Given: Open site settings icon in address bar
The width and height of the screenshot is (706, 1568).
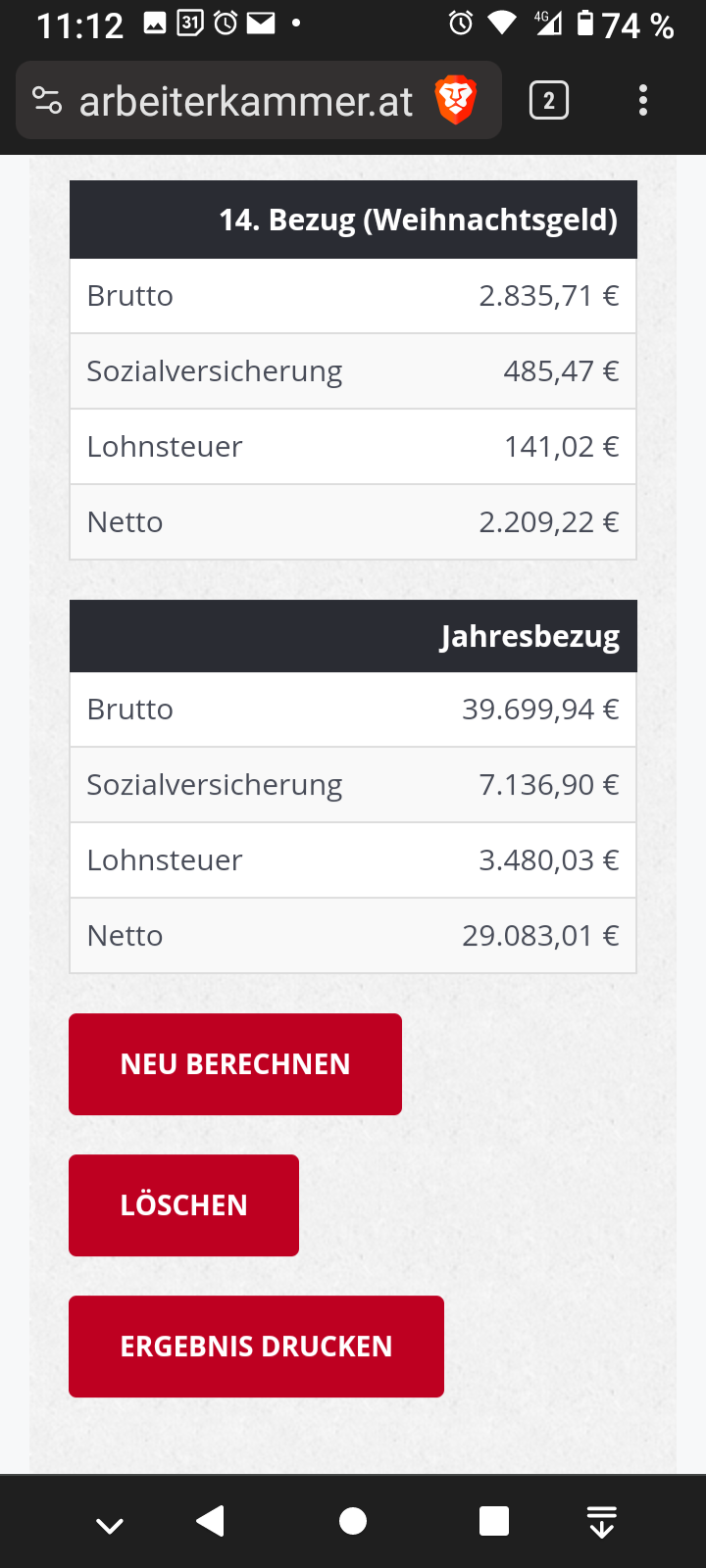Looking at the screenshot, I should 47,100.
